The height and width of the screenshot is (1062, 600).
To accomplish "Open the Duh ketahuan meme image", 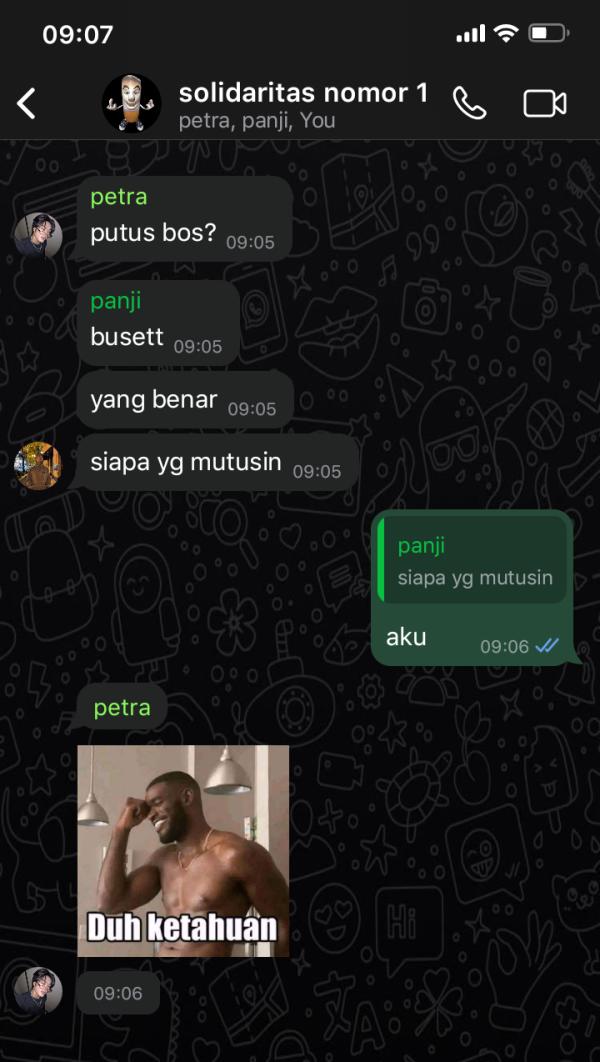I will point(183,851).
